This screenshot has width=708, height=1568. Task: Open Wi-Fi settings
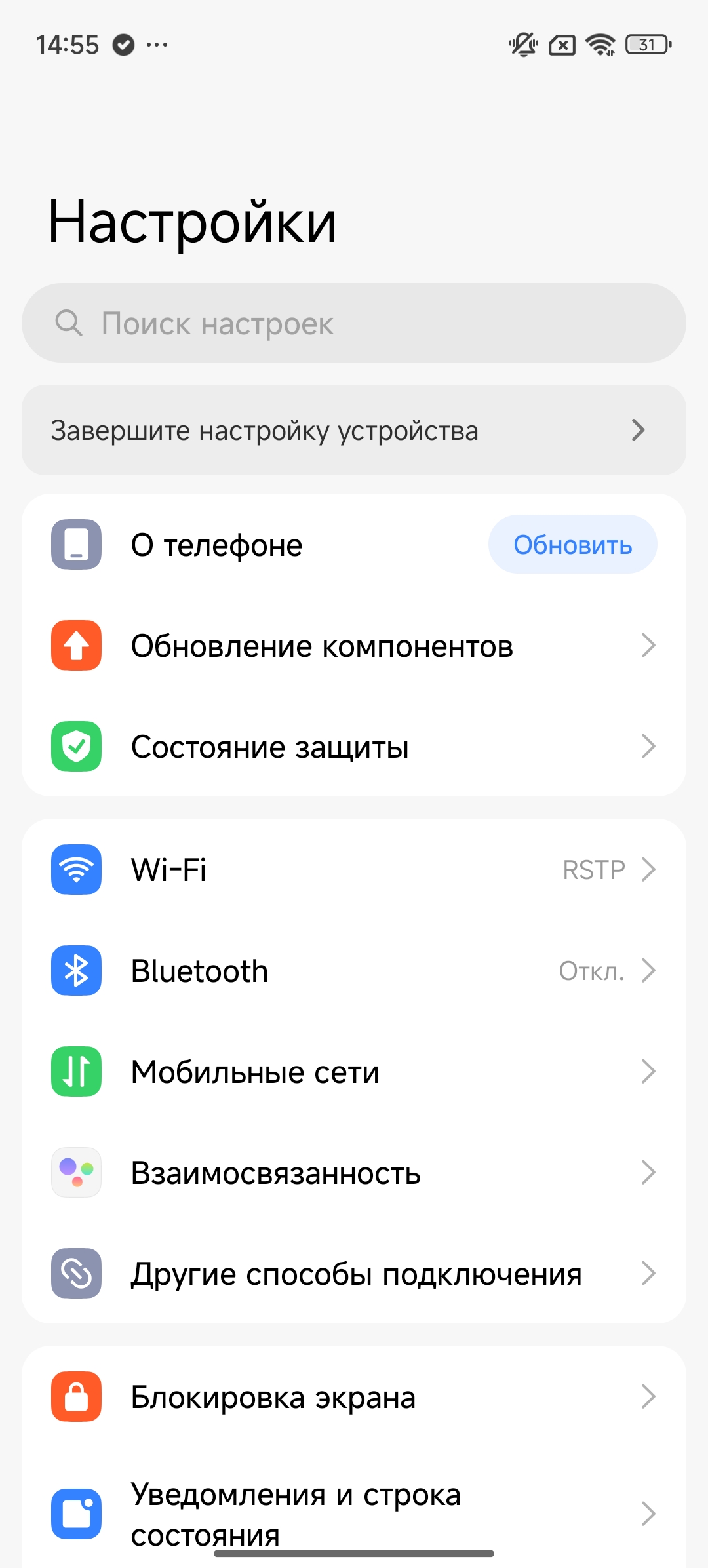[354, 870]
